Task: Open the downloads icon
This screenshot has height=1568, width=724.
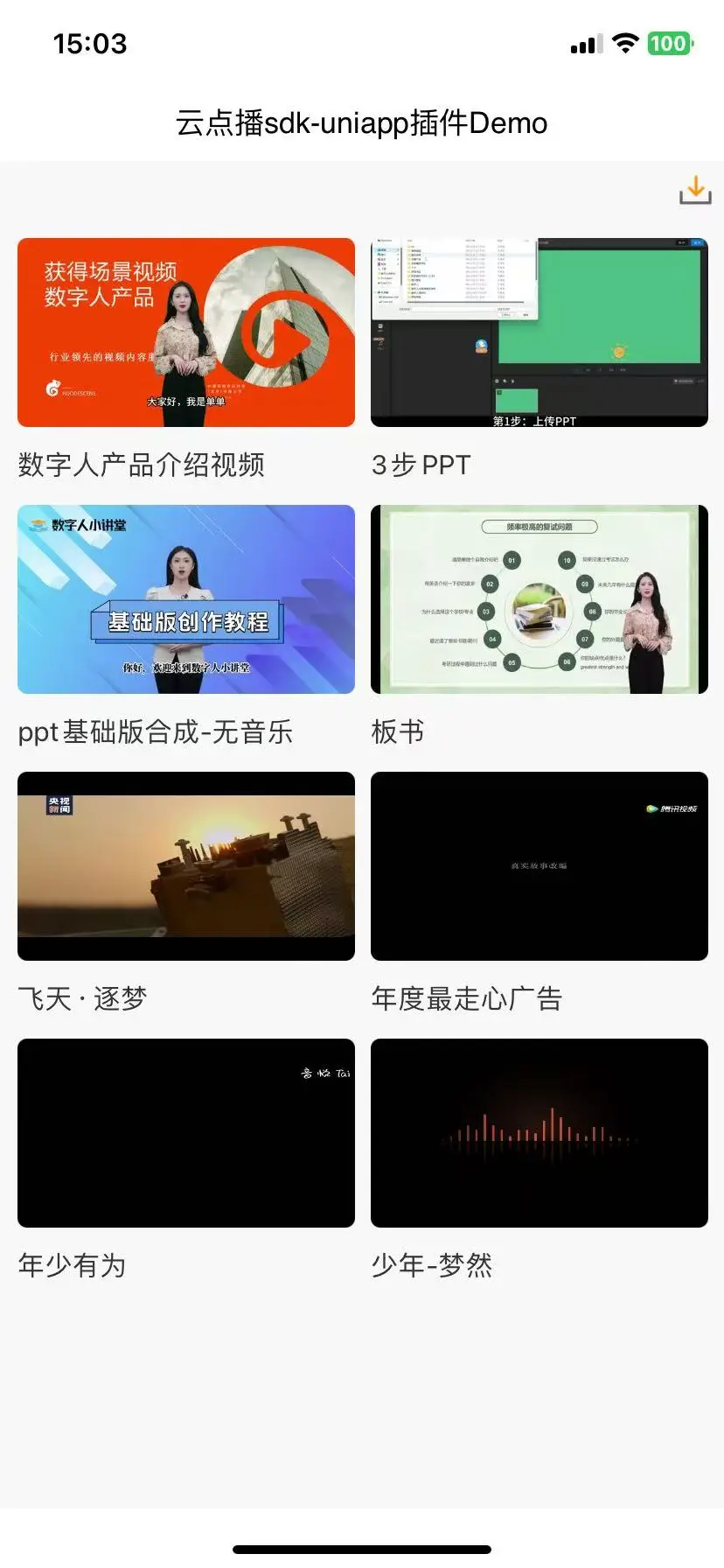Action: pos(695,190)
